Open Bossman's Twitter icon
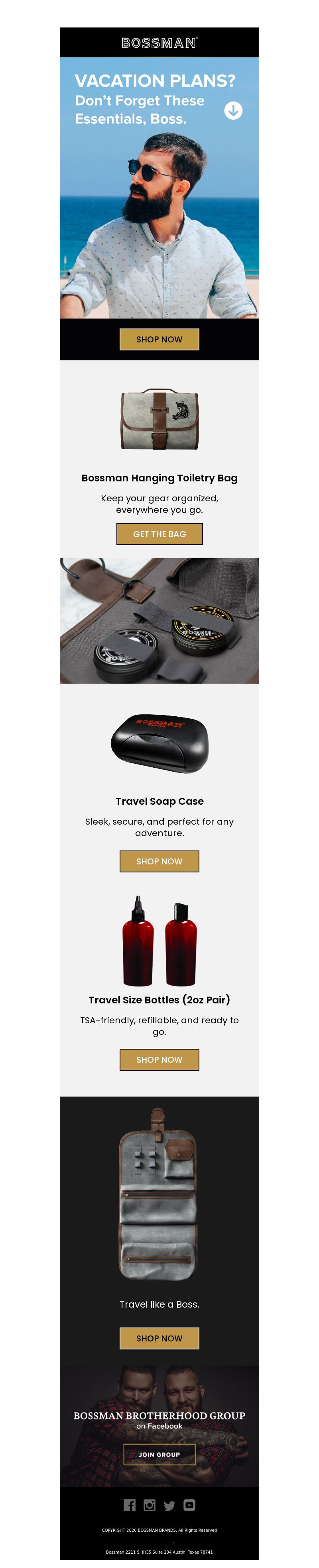319x1568 pixels. click(x=169, y=1505)
